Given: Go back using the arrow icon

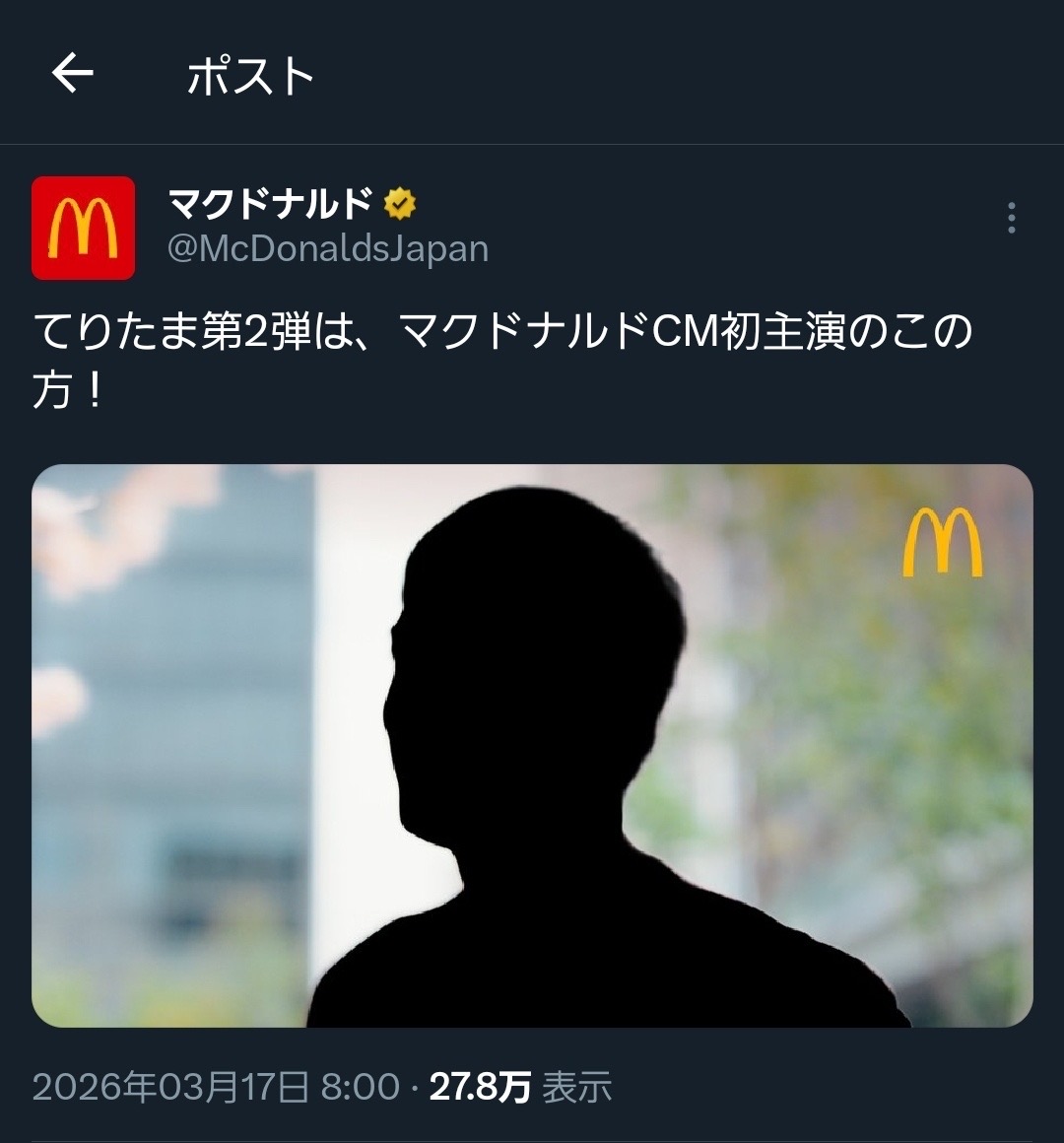Looking at the screenshot, I should coord(73,74).
